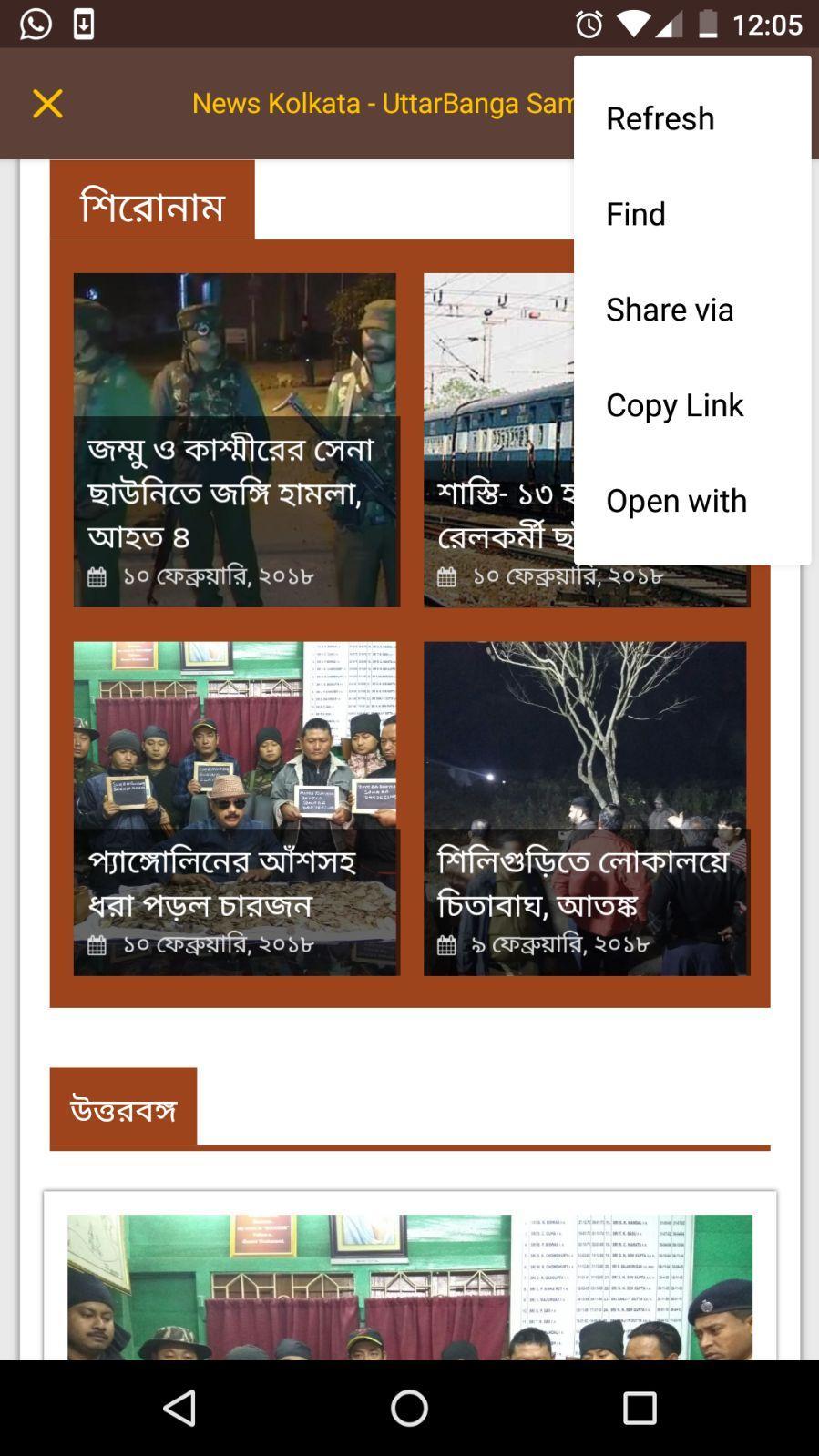
Task: Close the news article view
Action: coord(47,103)
